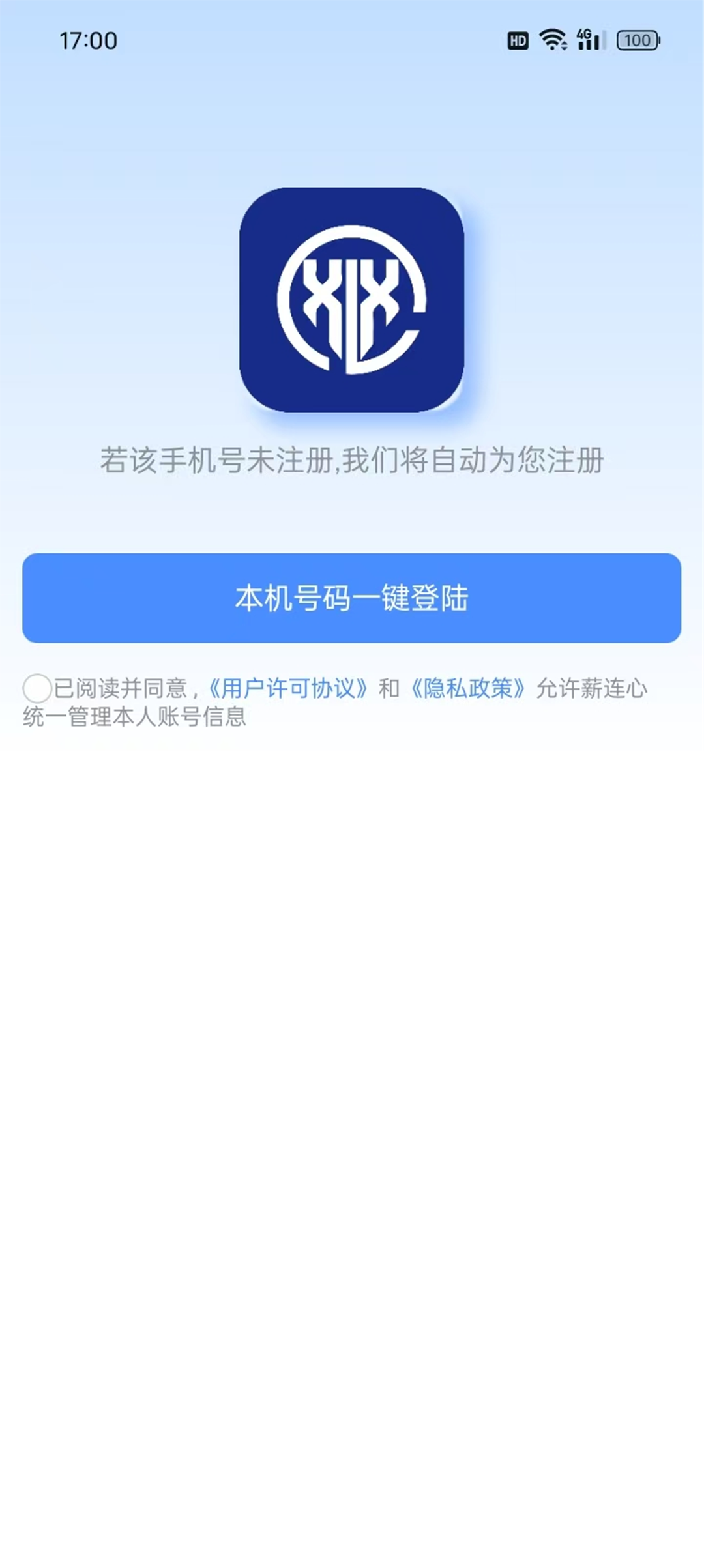This screenshot has height=1568, width=704.
Task: Tap the HD voice indicator icon
Action: click(517, 41)
